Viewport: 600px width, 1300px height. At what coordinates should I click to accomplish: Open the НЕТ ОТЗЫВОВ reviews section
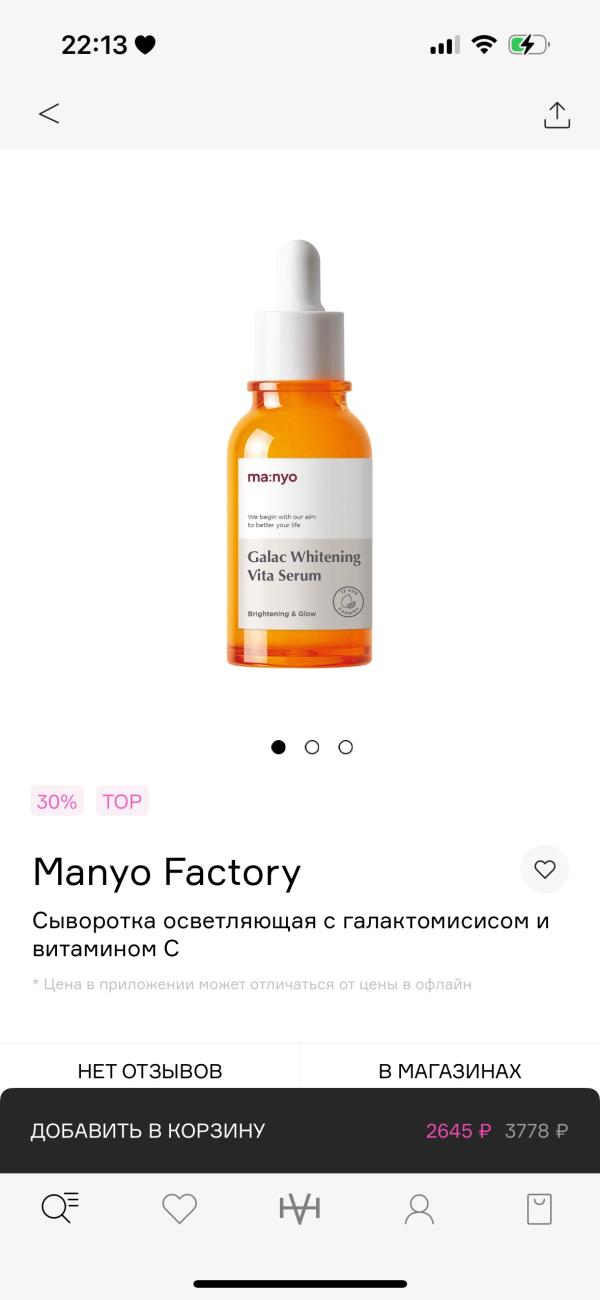coord(150,1071)
